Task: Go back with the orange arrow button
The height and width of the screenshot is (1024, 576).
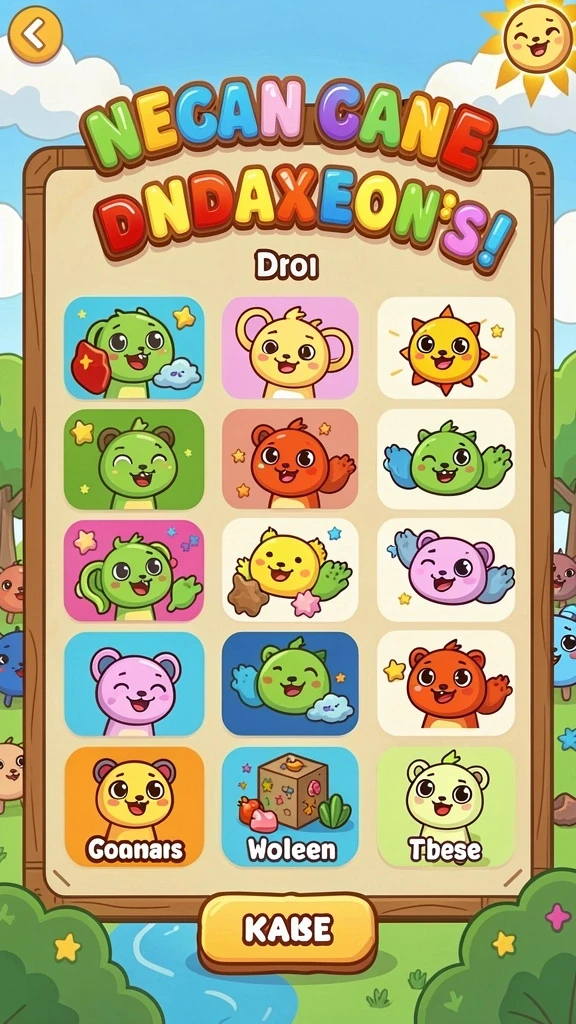Action: (35, 35)
